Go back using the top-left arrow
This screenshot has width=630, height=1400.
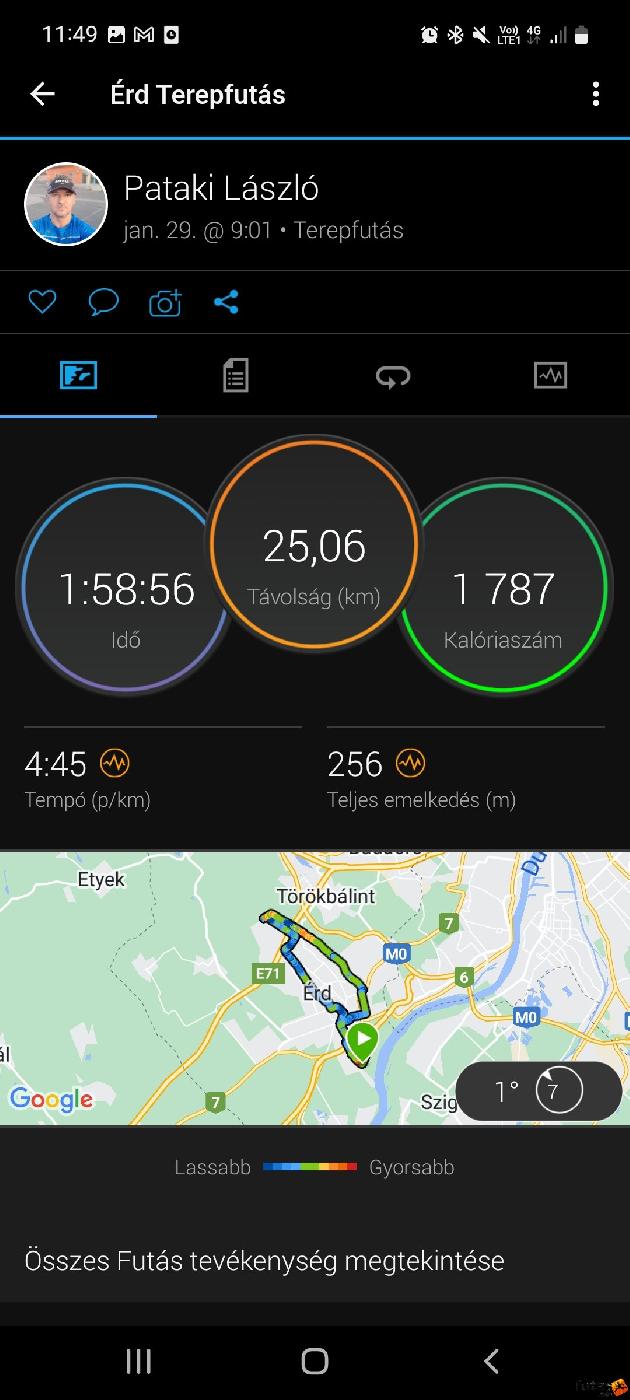tap(42, 95)
